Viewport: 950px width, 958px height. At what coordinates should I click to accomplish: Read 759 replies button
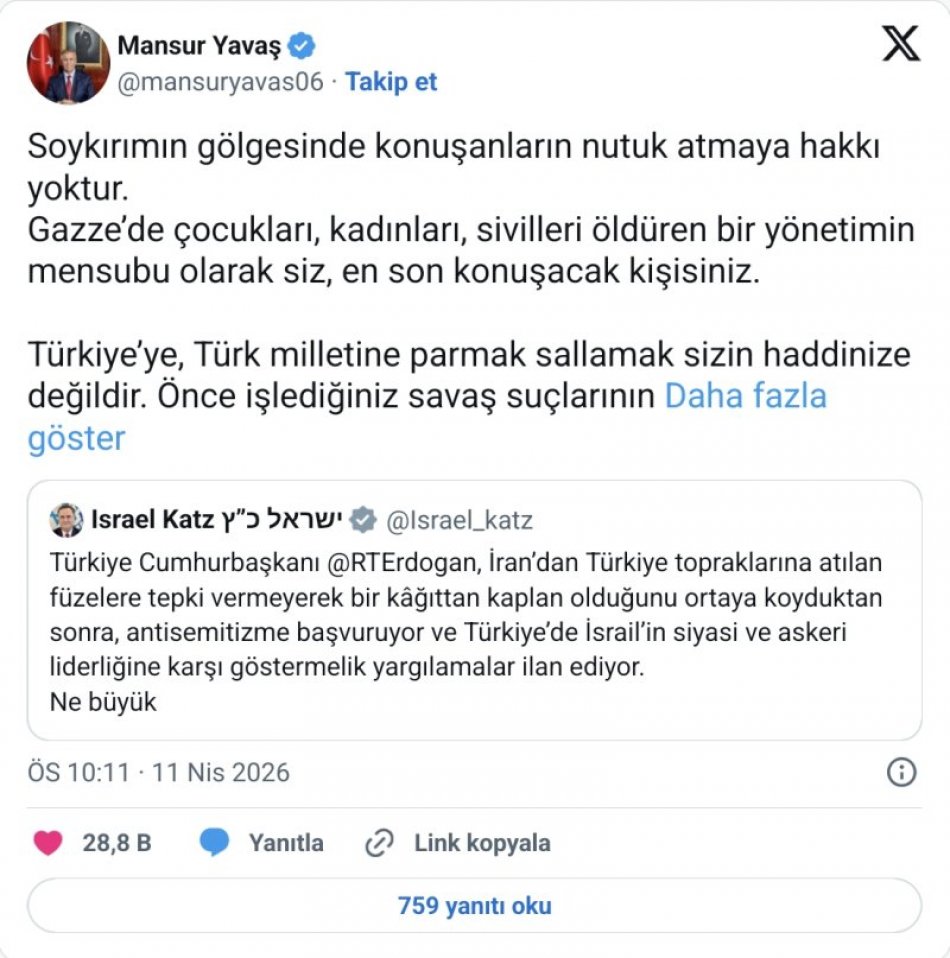point(474,906)
